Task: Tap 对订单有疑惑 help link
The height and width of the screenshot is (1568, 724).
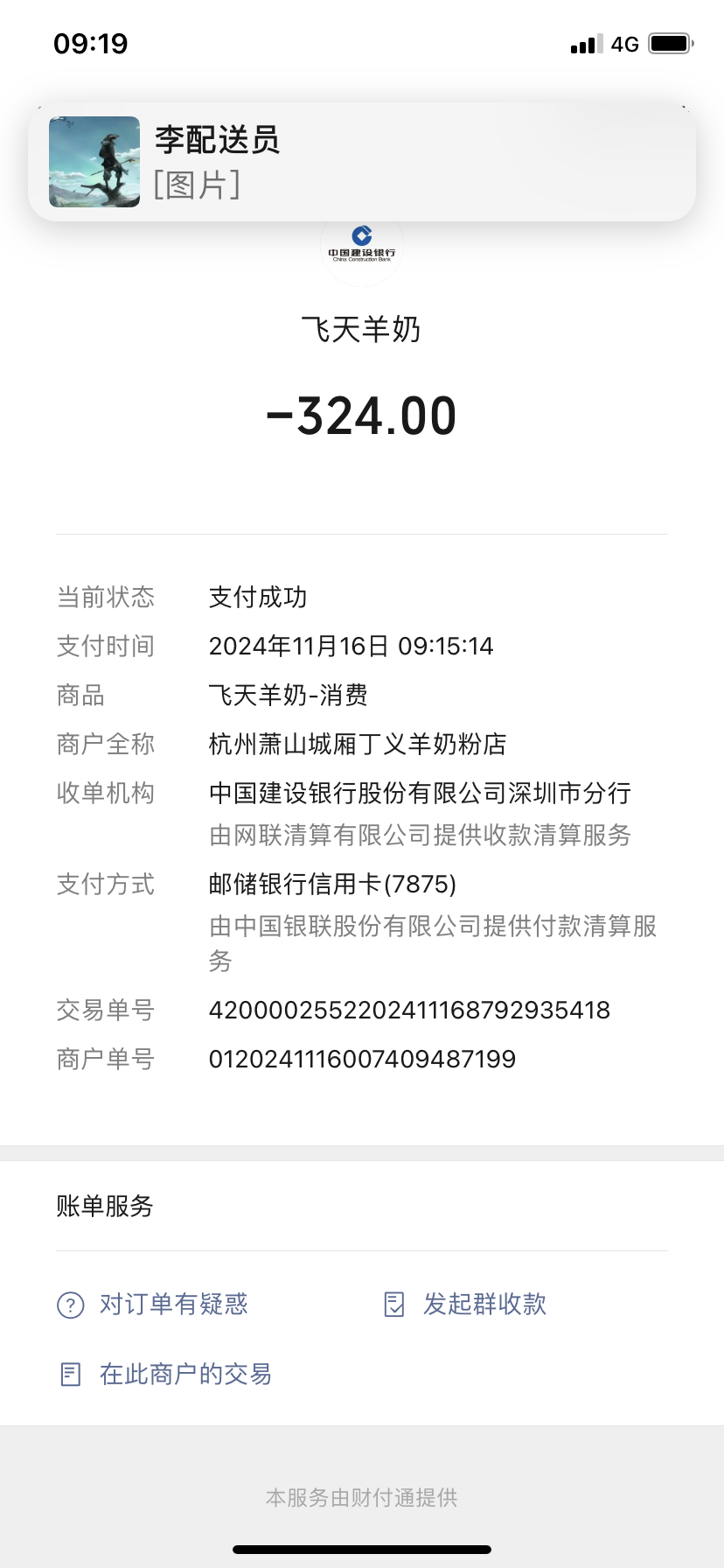Action: point(173,1304)
